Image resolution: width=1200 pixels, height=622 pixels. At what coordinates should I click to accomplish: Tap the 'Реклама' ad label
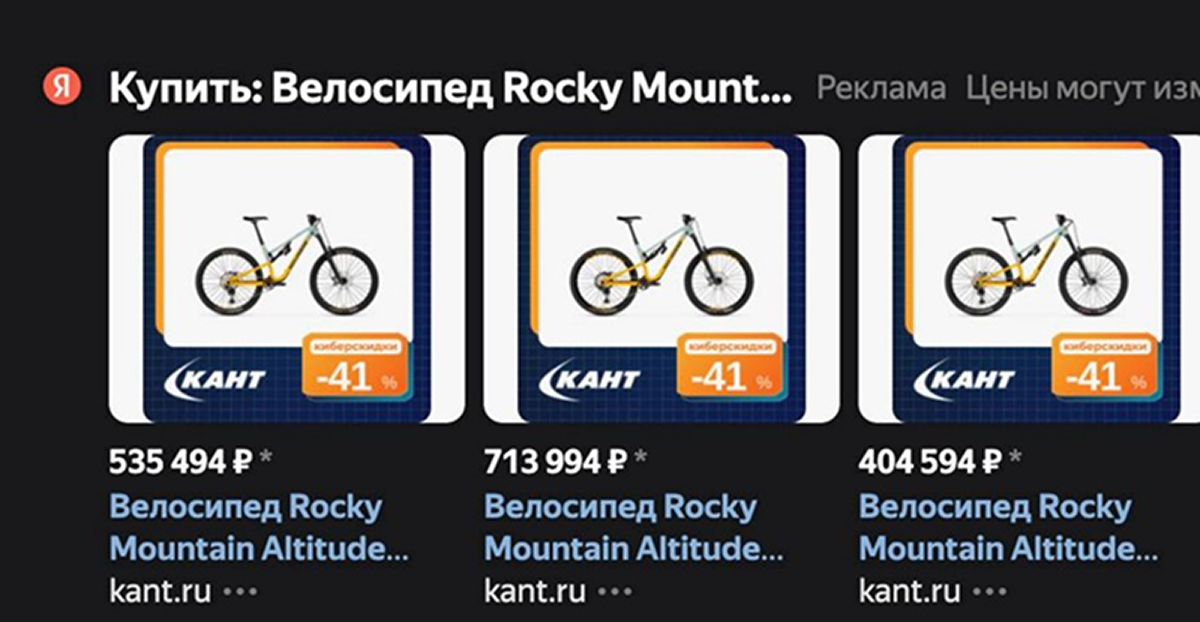click(881, 89)
